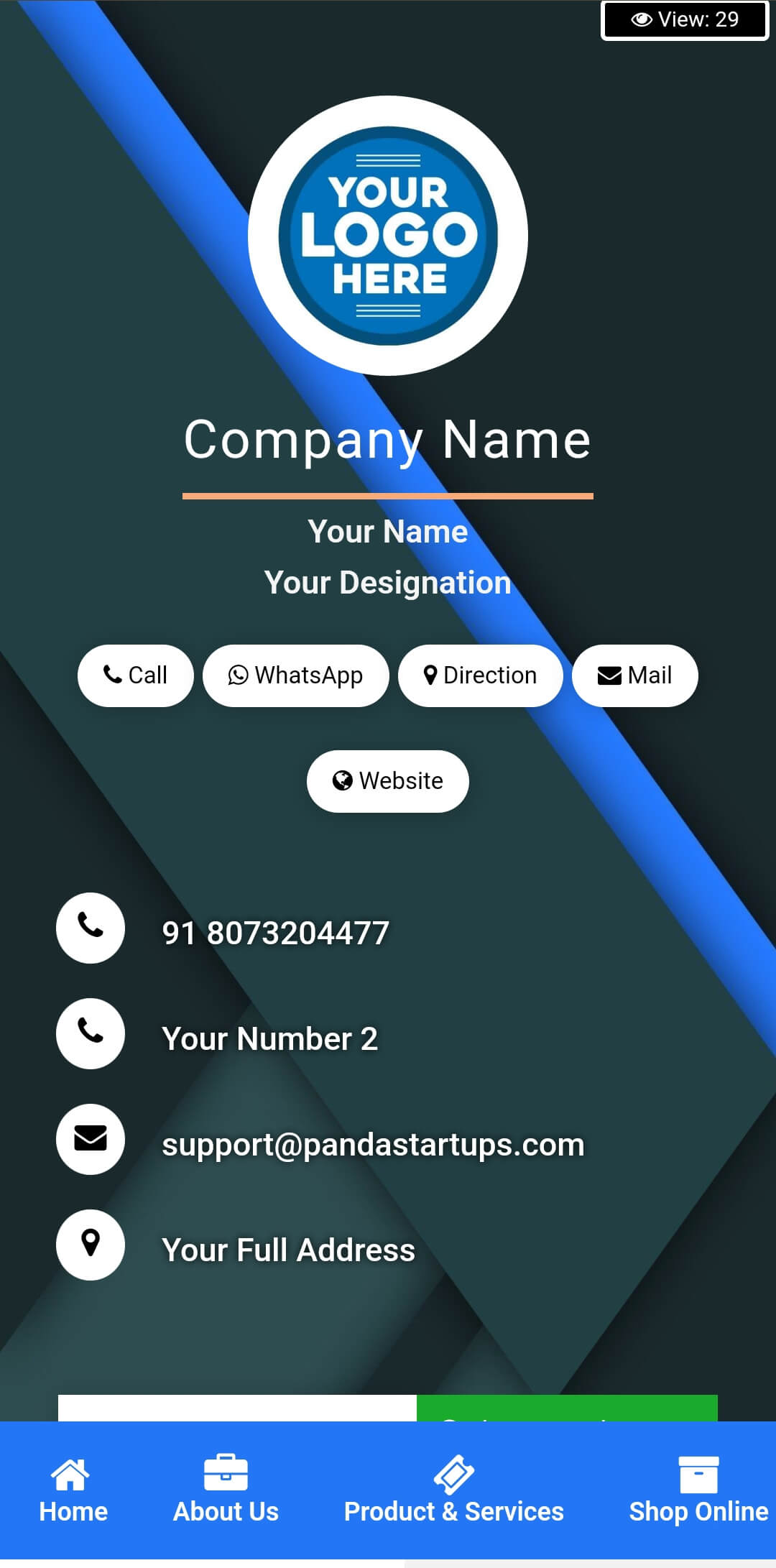
Task: Tap the Call button
Action: point(135,675)
